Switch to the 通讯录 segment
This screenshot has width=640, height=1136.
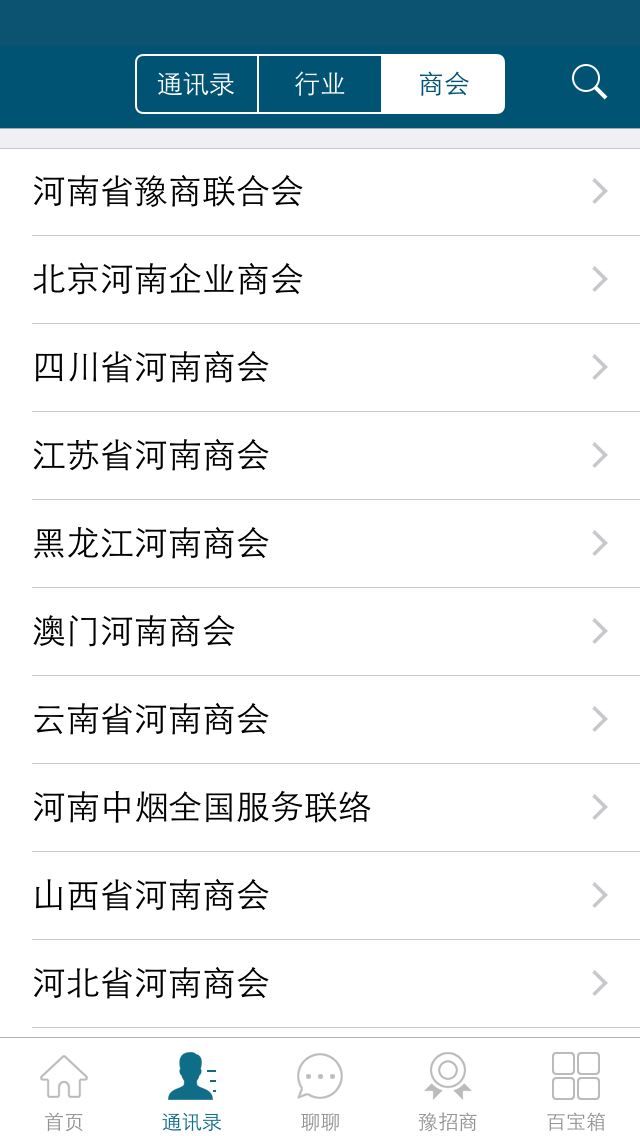click(196, 84)
